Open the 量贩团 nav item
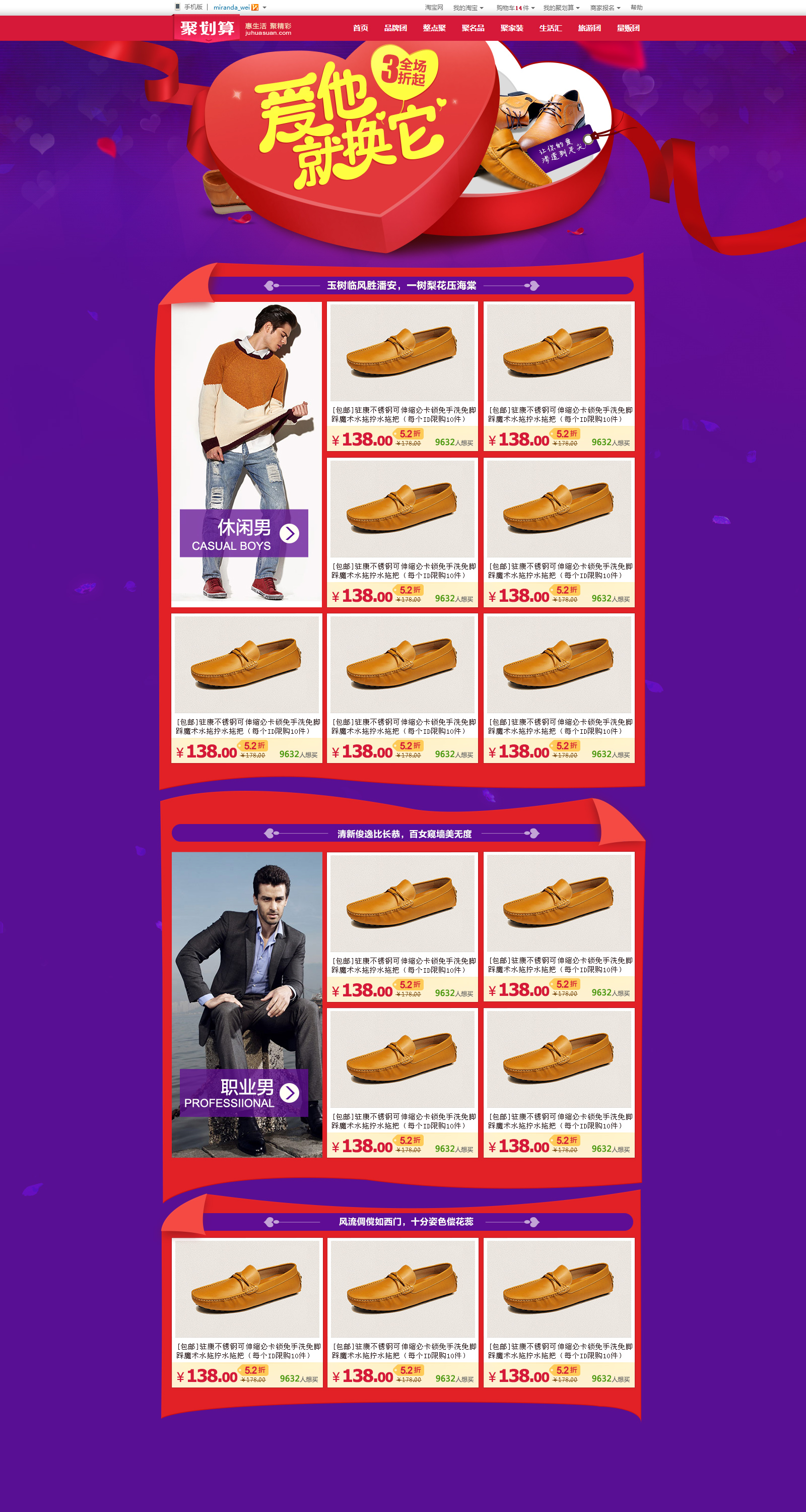The height and width of the screenshot is (1512, 806). pyautogui.click(x=628, y=28)
